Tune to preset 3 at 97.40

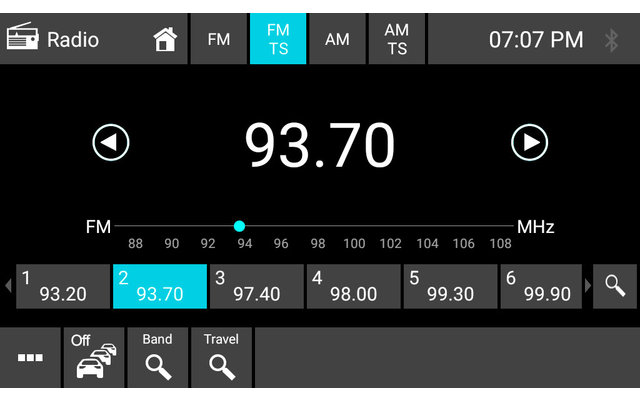point(256,286)
